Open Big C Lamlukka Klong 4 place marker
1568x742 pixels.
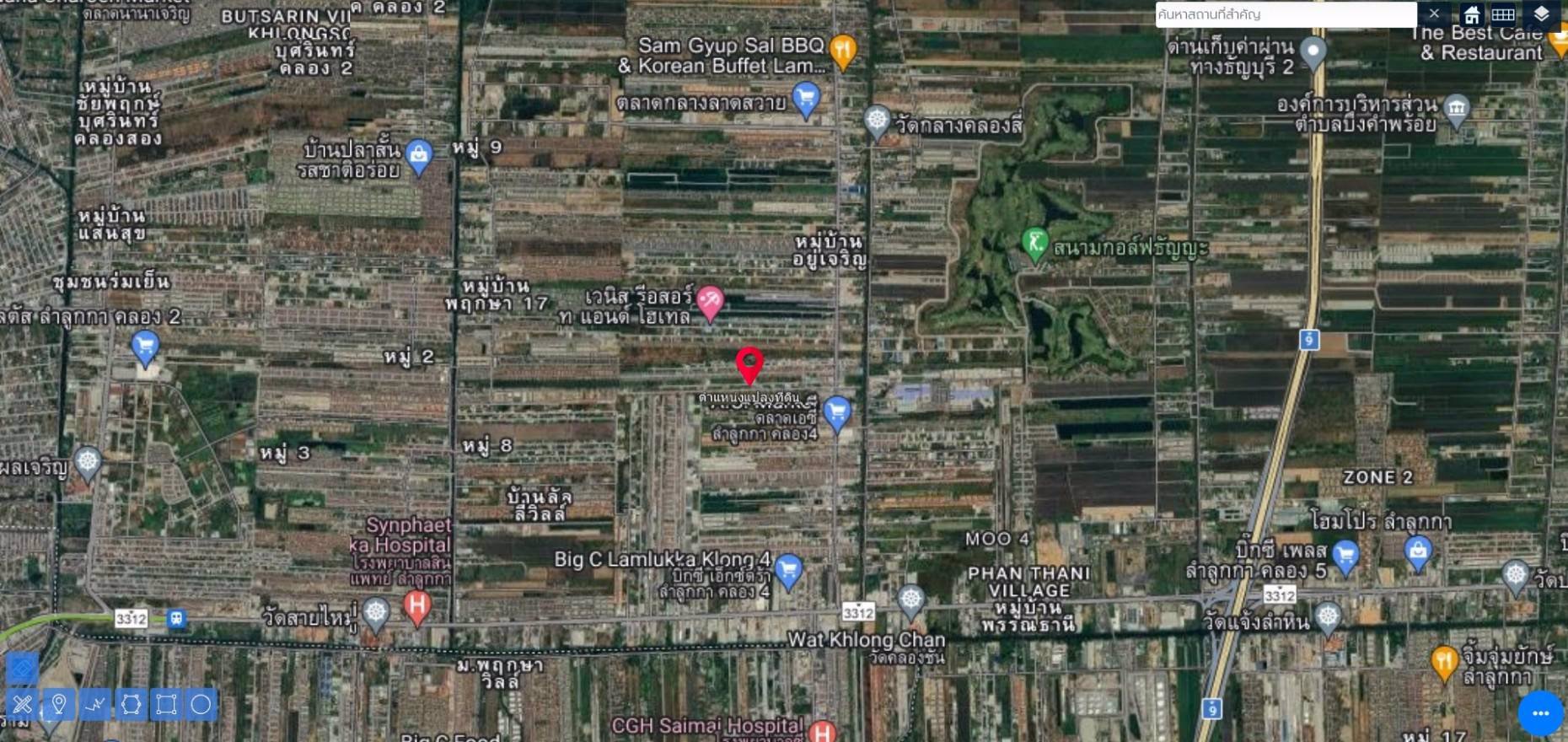pos(788,571)
